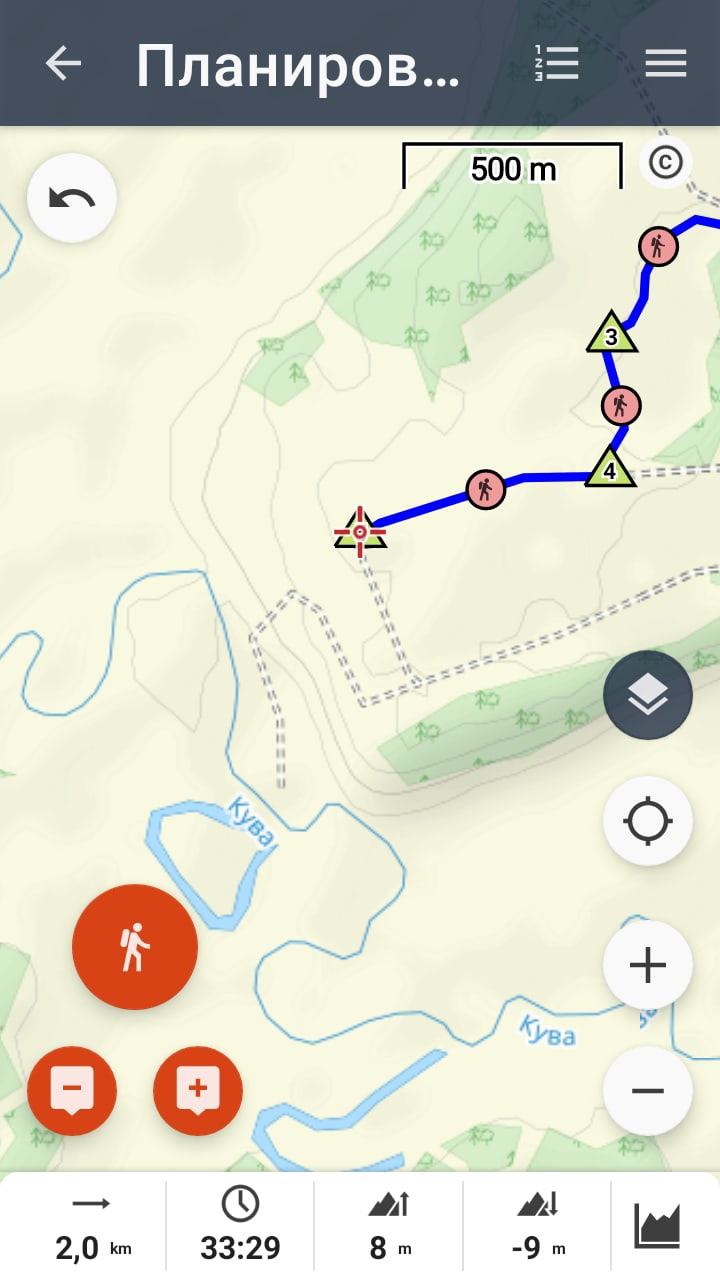Open the hamburger menu
Screen dimensions: 720x1280
click(665, 64)
